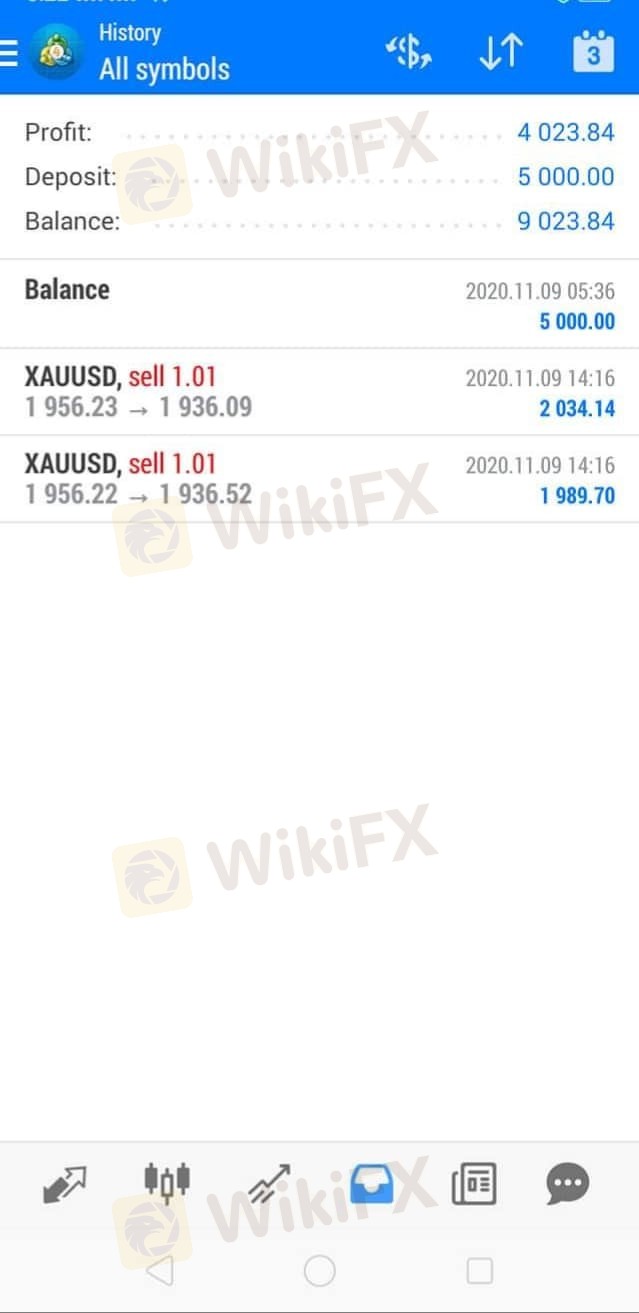Open the symbol filter icon
This screenshot has height=1313, width=639.
click(x=408, y=52)
